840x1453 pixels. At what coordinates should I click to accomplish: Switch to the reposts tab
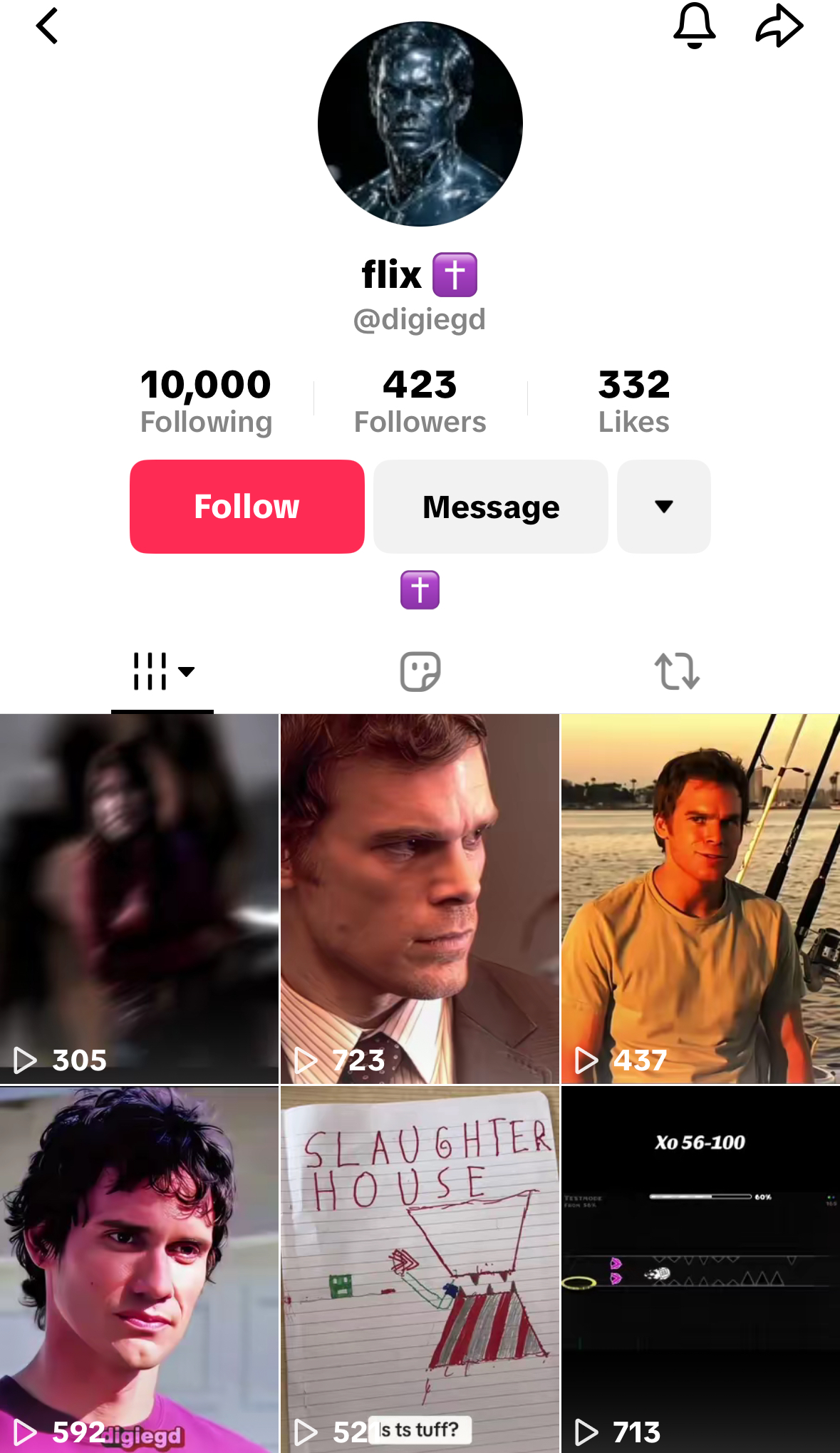point(676,671)
